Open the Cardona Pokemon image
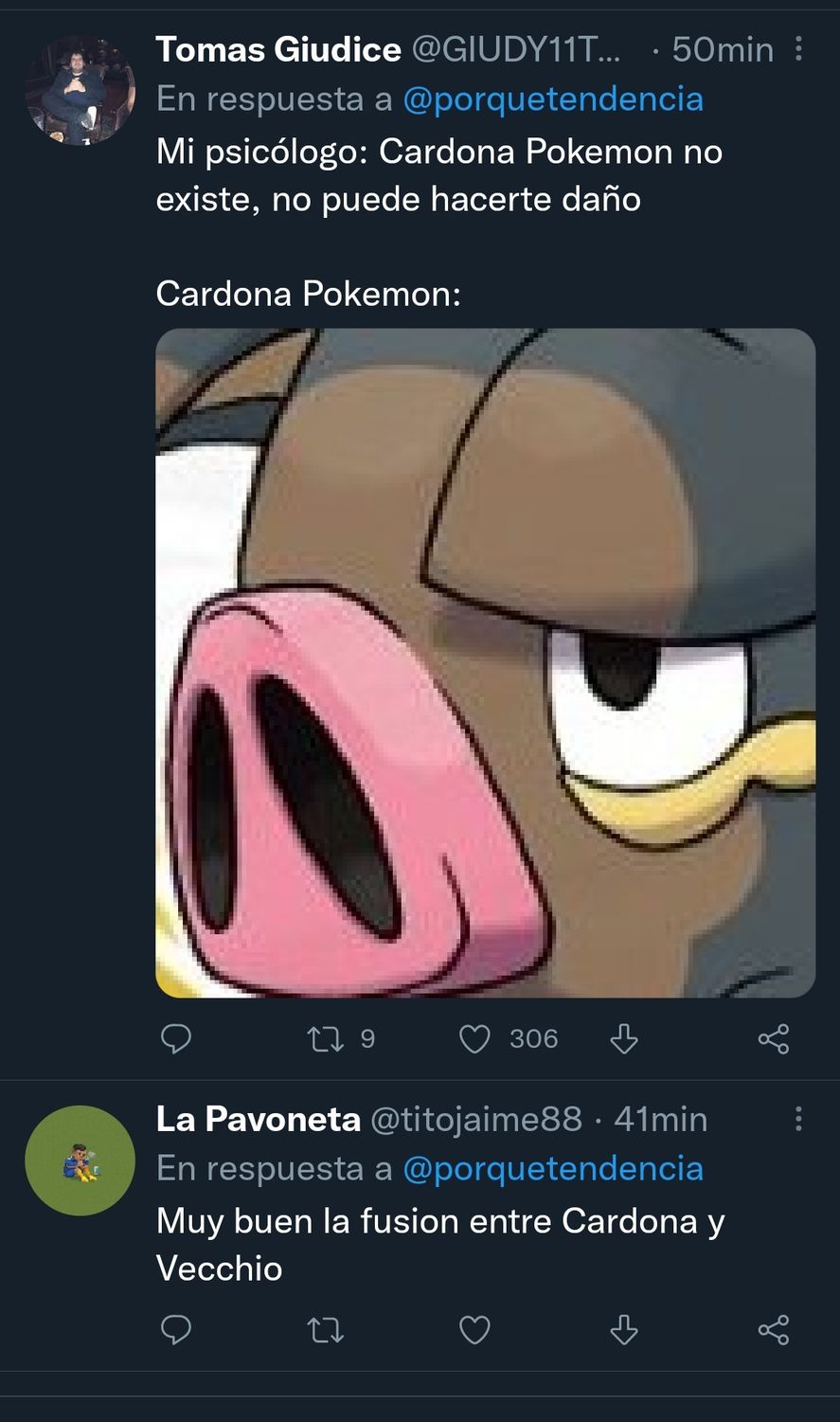 [485, 662]
